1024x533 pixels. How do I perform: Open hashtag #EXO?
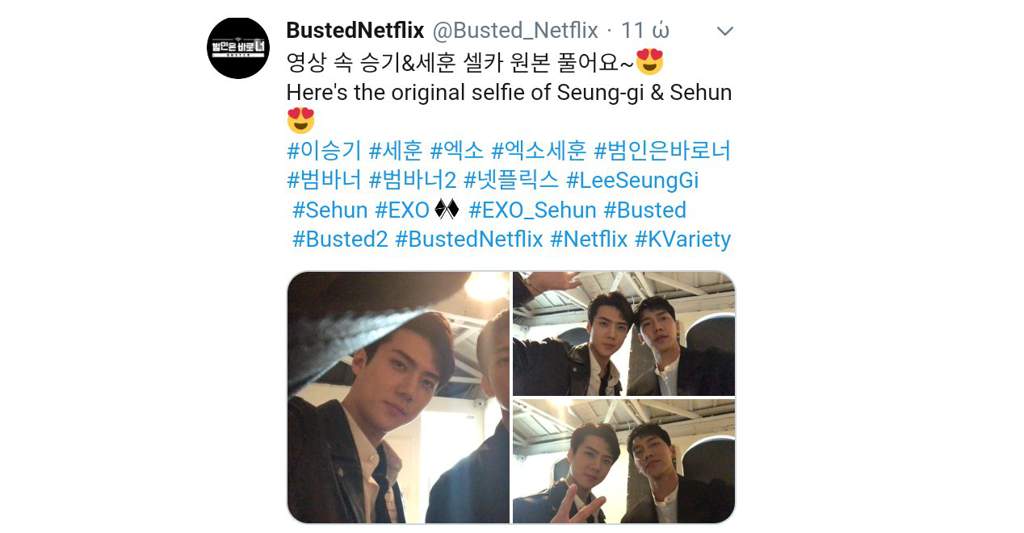(x=402, y=210)
